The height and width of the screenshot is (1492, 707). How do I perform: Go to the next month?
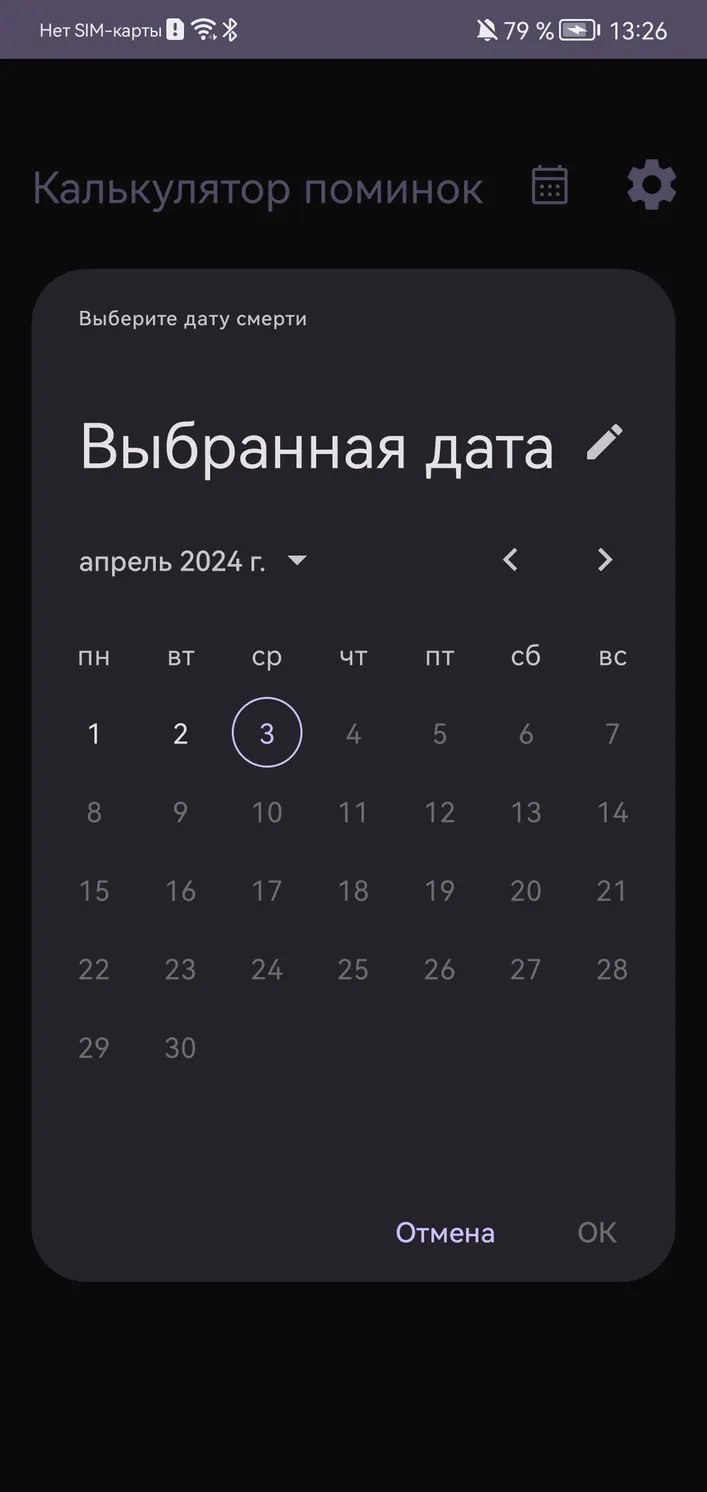tap(604, 560)
